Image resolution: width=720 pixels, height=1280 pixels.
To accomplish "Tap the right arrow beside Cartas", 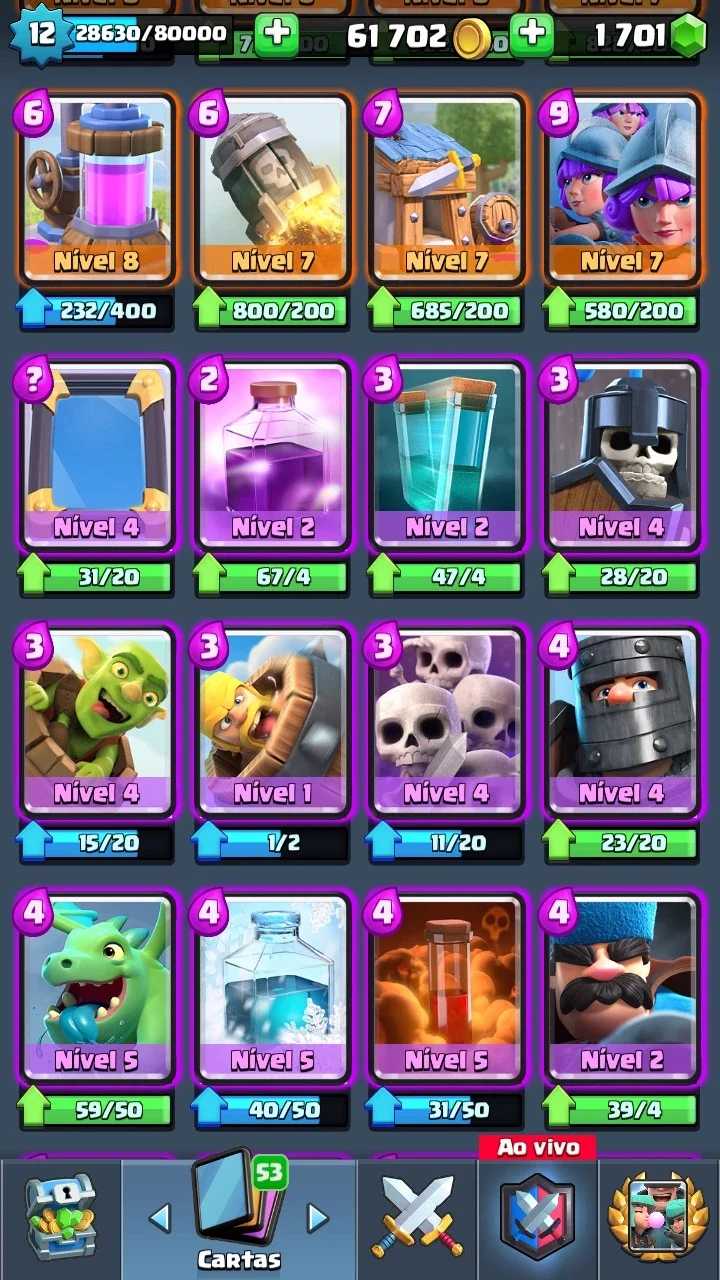I will click(317, 1217).
